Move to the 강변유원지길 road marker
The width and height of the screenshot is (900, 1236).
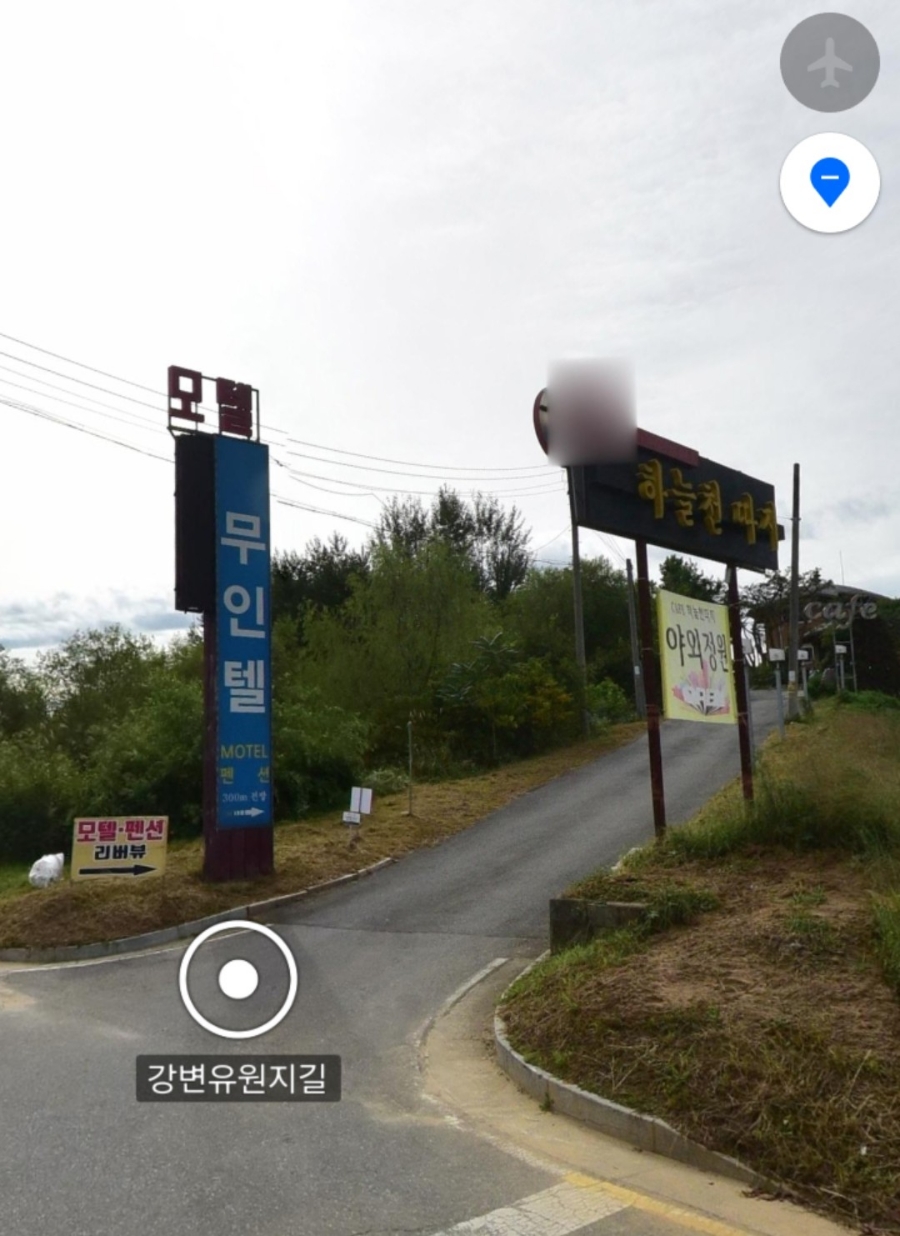(x=238, y=979)
